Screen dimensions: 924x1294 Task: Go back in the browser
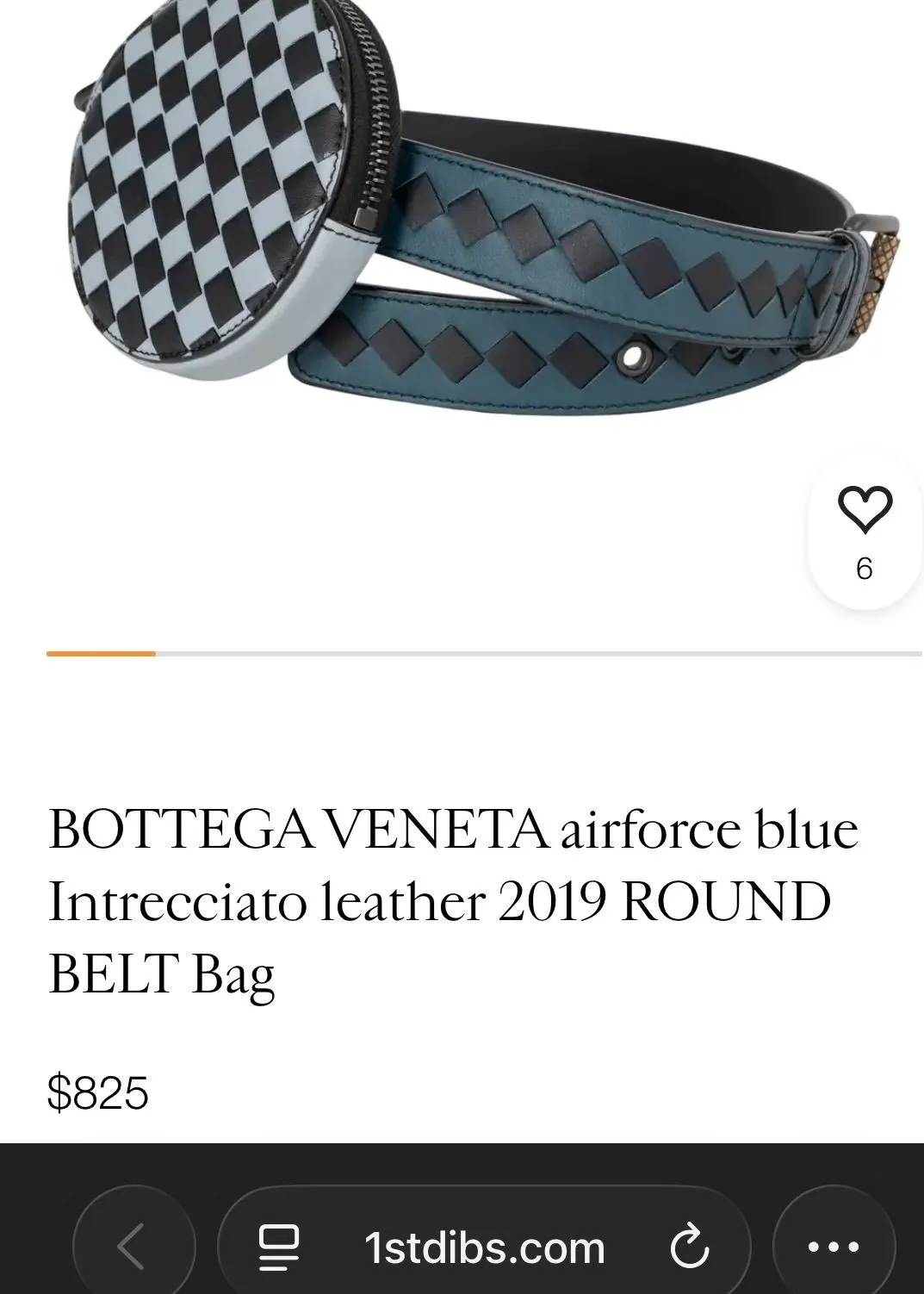133,1246
